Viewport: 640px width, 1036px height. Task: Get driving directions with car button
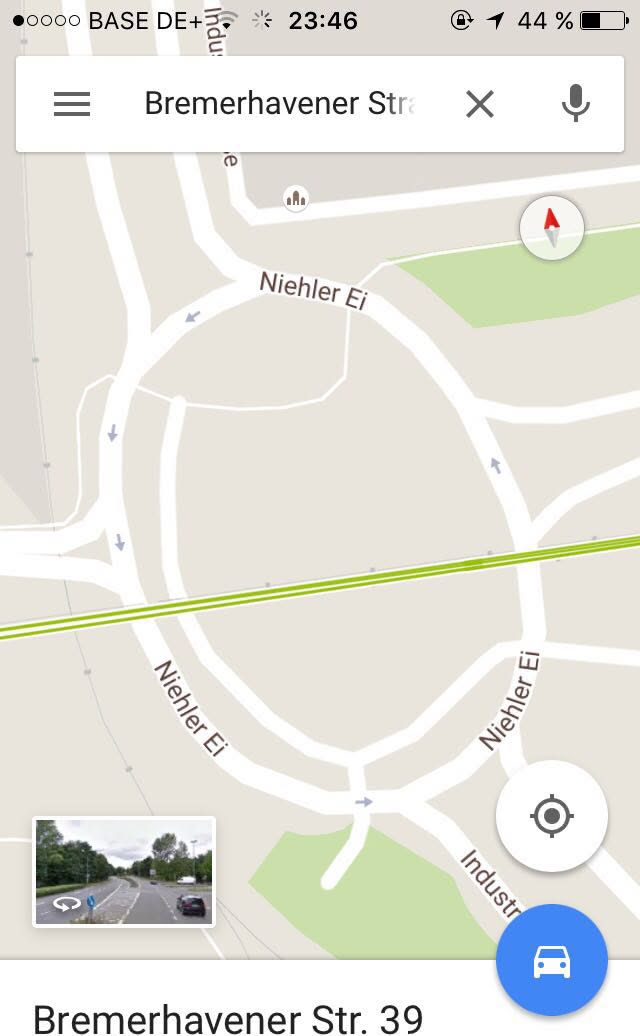point(551,960)
